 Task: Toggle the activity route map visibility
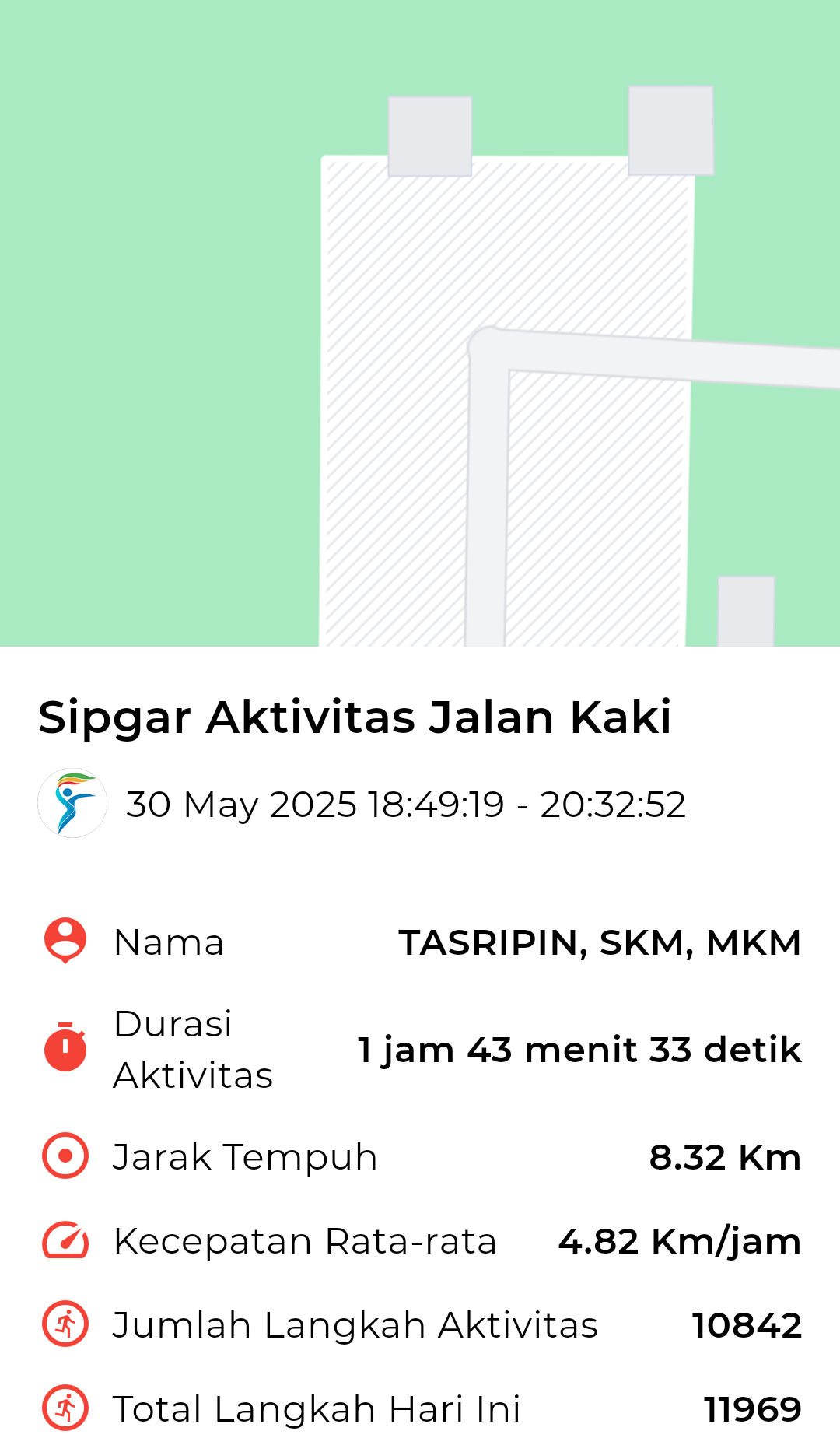(420, 327)
